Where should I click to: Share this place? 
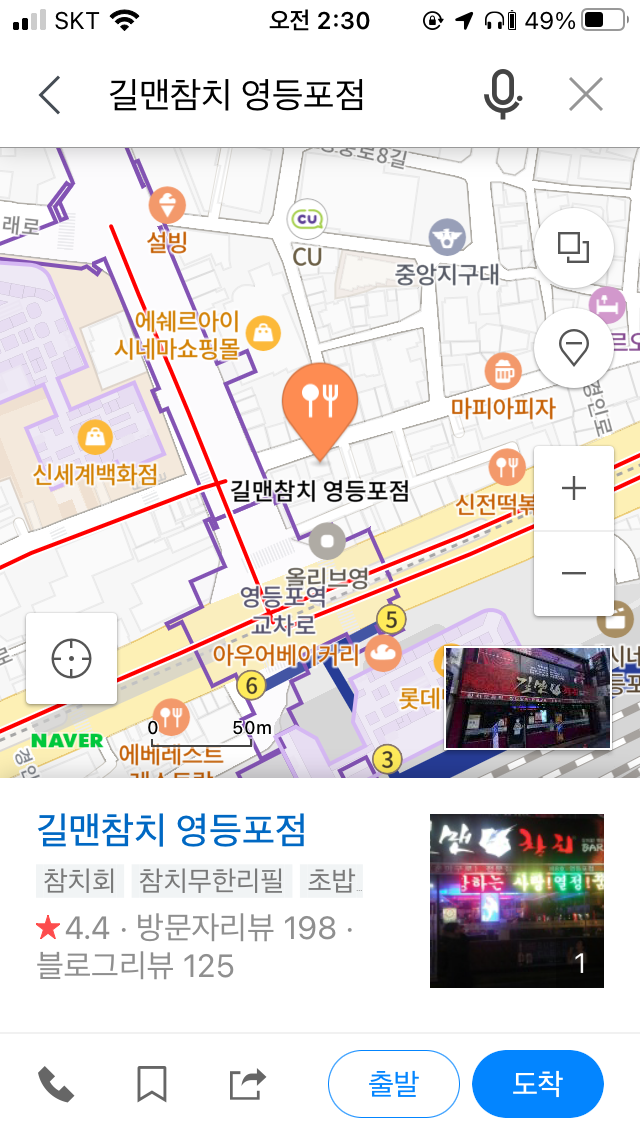coord(247,1083)
